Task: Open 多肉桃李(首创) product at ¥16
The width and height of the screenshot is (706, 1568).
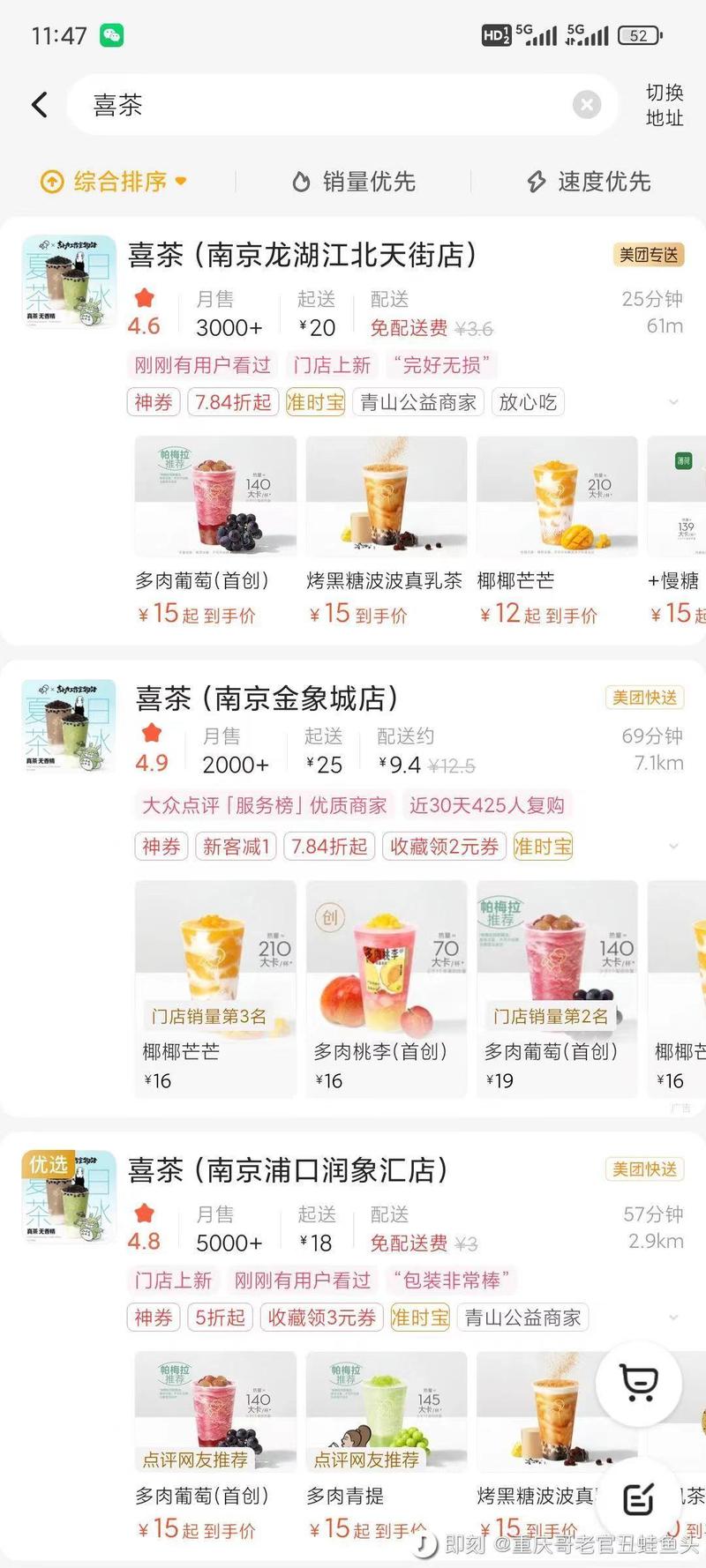Action: pyautogui.click(x=385, y=983)
